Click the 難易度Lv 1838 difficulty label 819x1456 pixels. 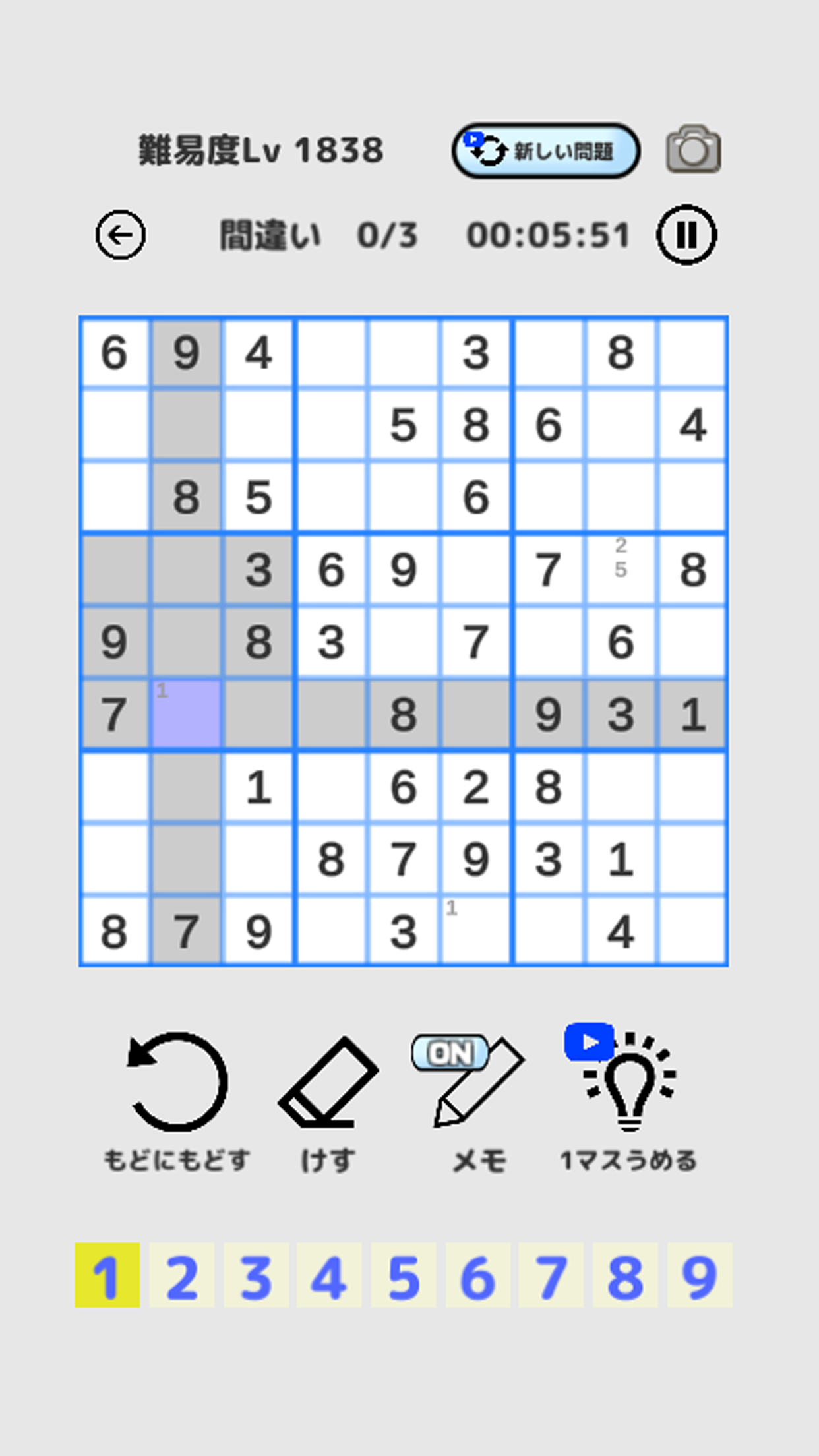pyautogui.click(x=260, y=150)
